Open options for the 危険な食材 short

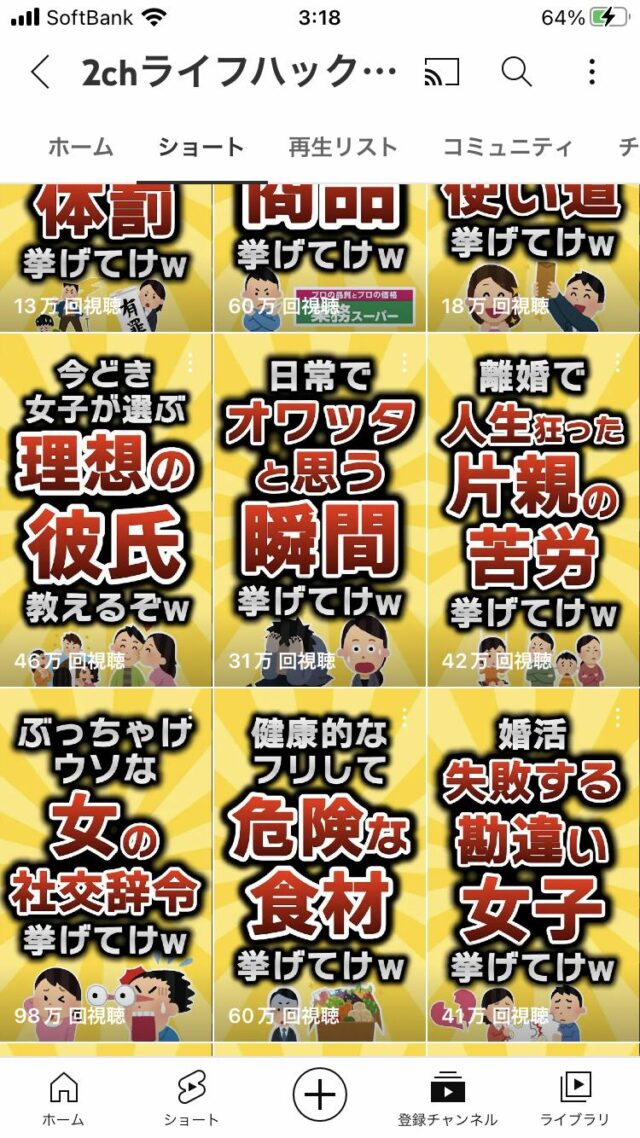point(405,718)
